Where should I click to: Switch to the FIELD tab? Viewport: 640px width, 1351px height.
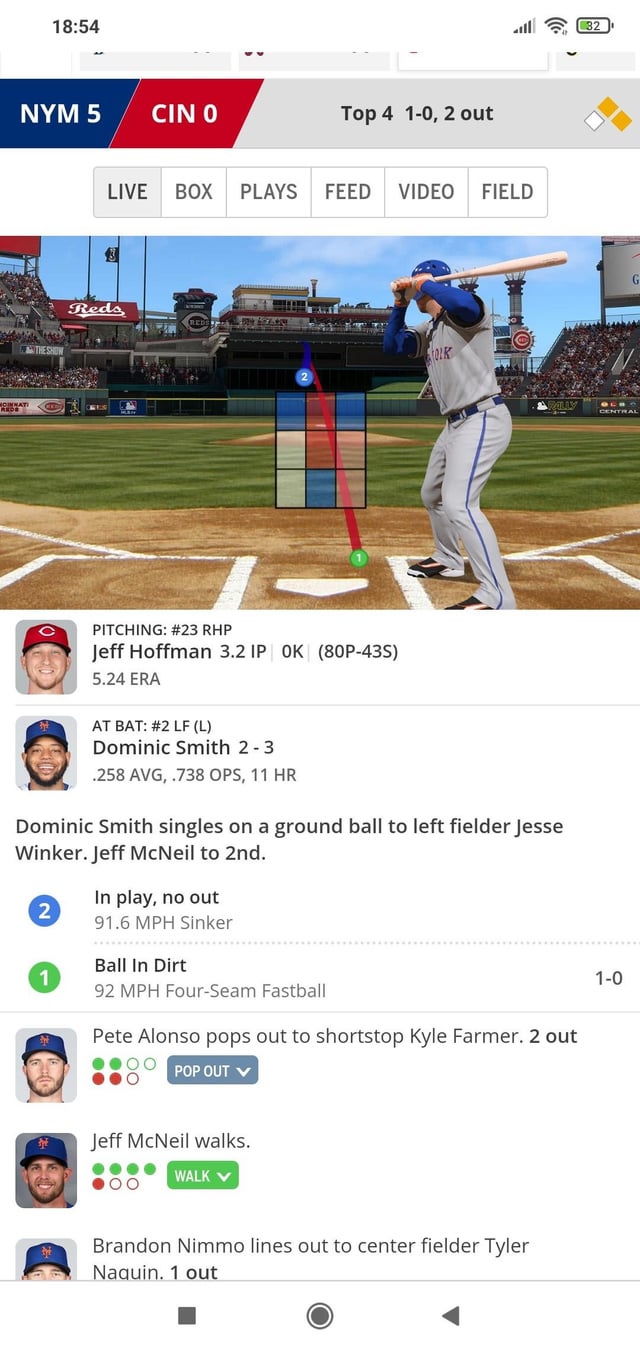click(x=507, y=192)
